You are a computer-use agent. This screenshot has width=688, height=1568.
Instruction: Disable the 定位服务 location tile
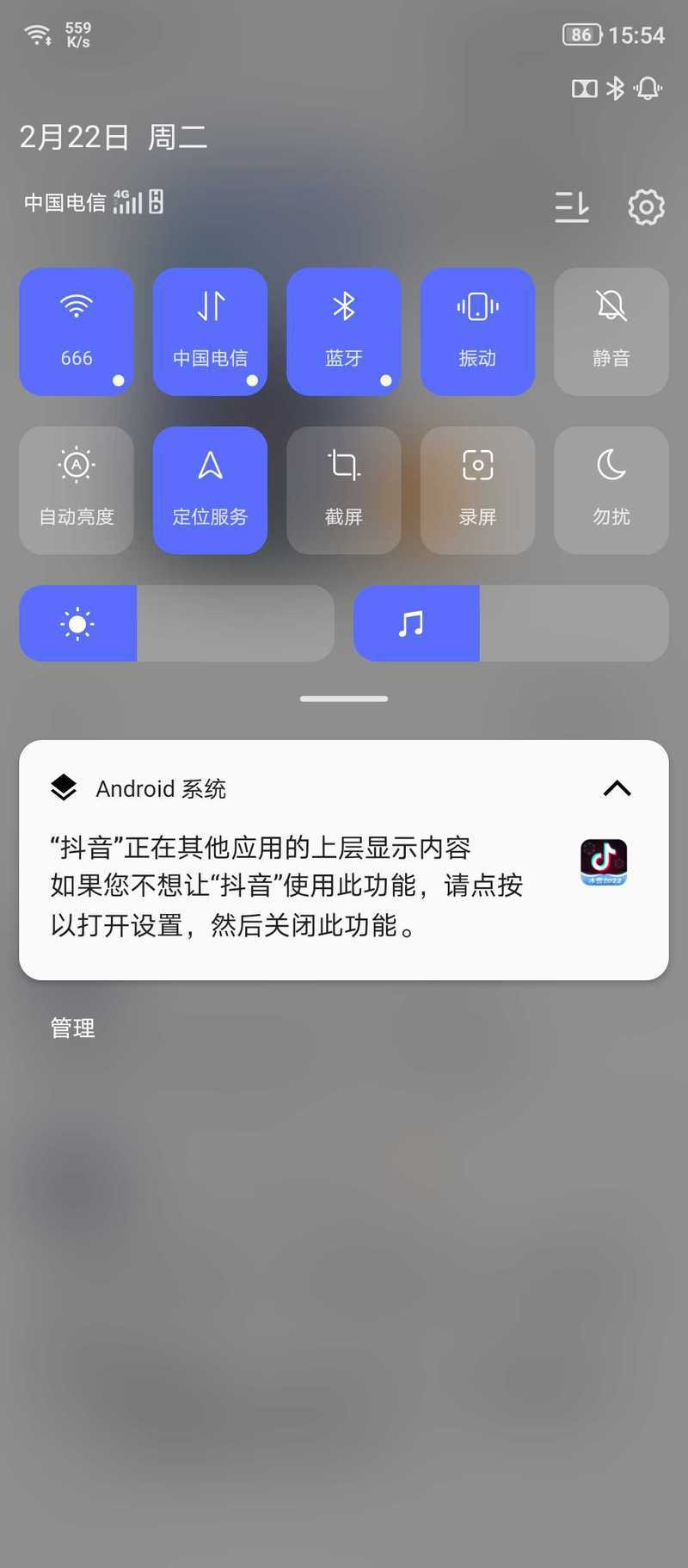(x=210, y=490)
